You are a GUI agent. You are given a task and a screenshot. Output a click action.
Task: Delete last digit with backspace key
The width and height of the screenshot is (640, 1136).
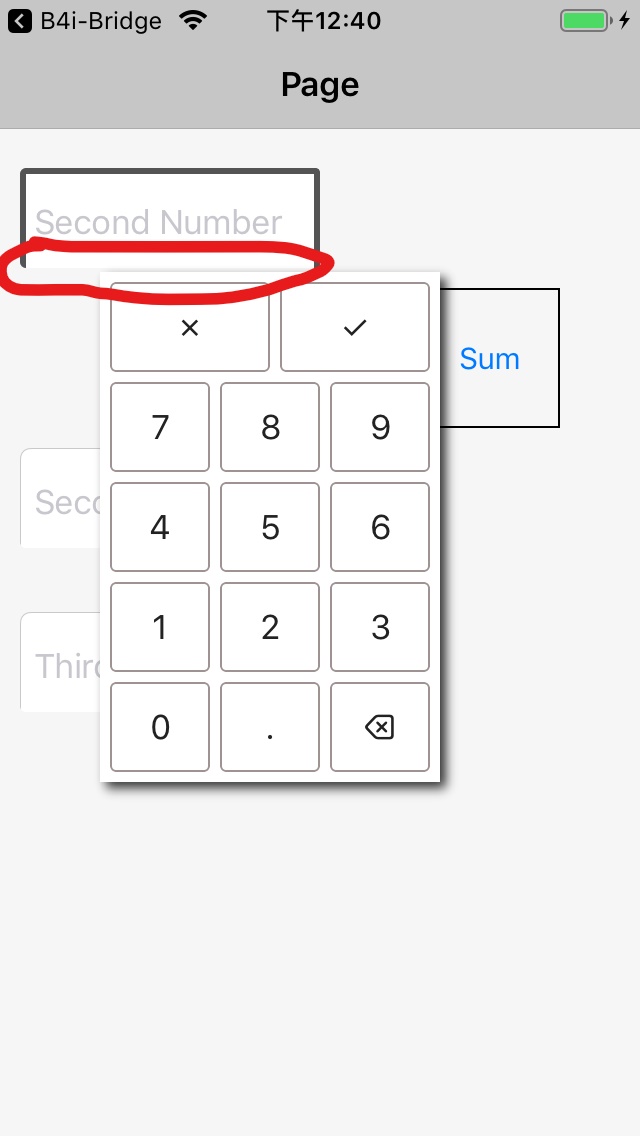pyautogui.click(x=380, y=727)
